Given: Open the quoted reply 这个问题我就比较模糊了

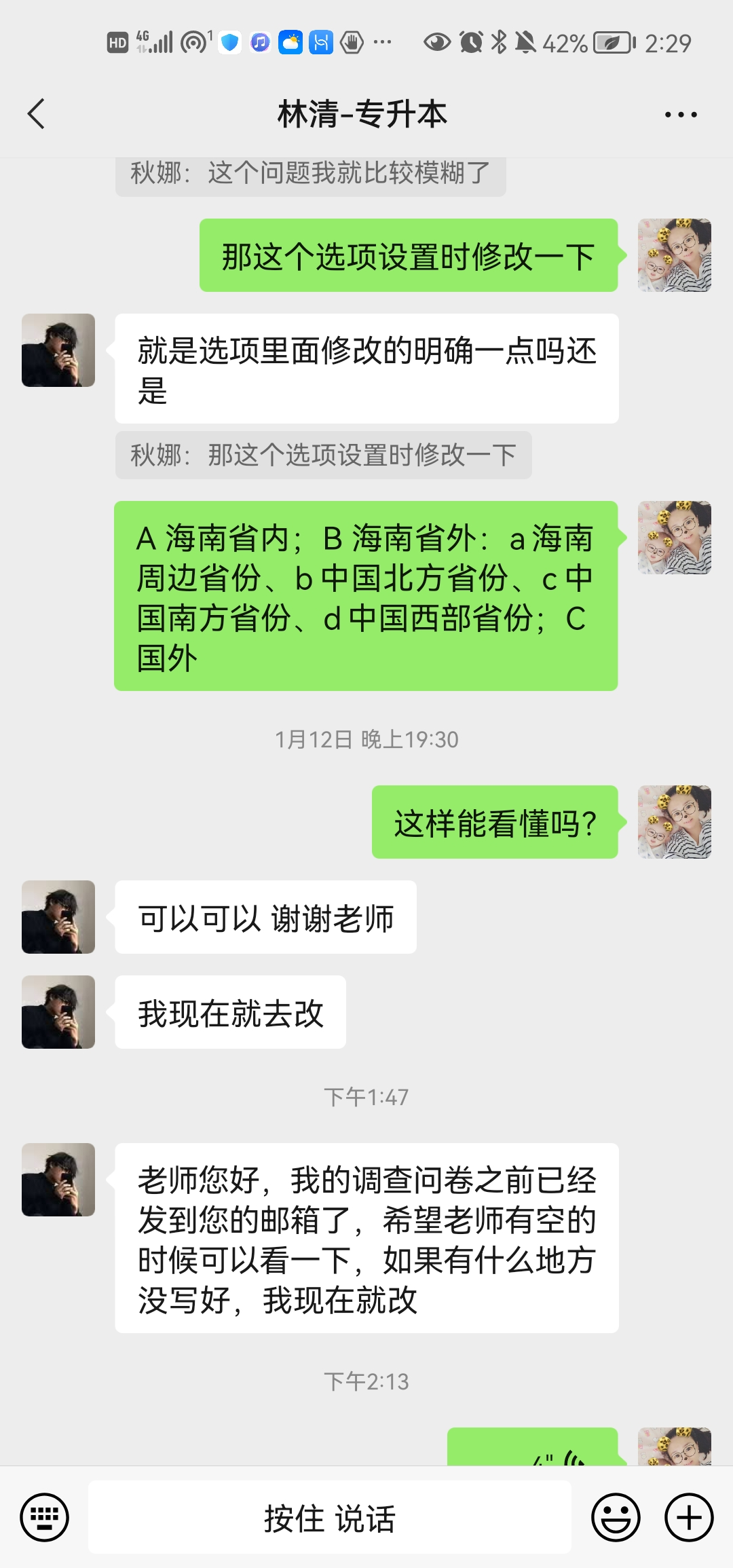Looking at the screenshot, I should coord(310,174).
